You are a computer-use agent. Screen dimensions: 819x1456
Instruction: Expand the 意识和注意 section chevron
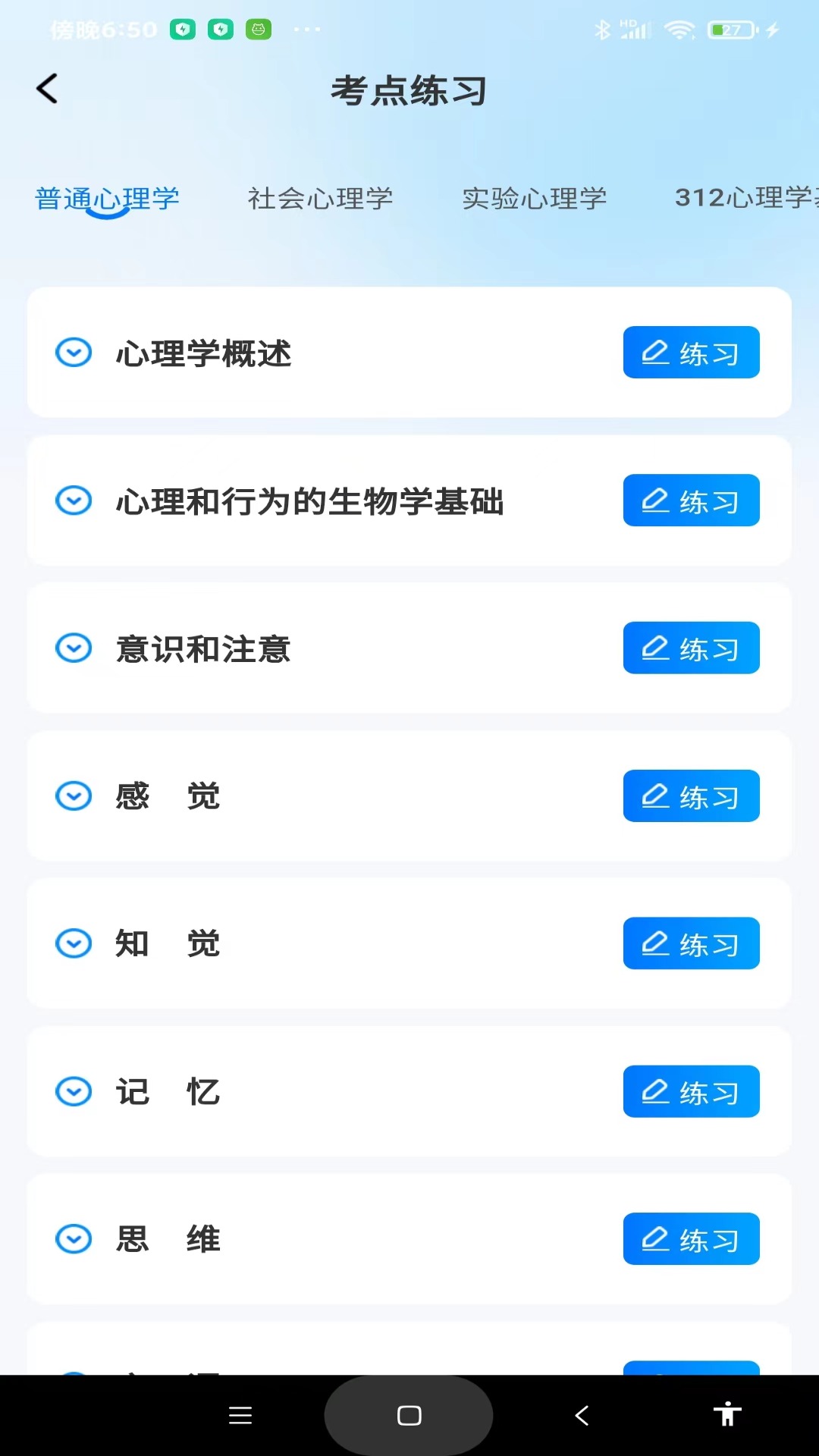pyautogui.click(x=74, y=648)
